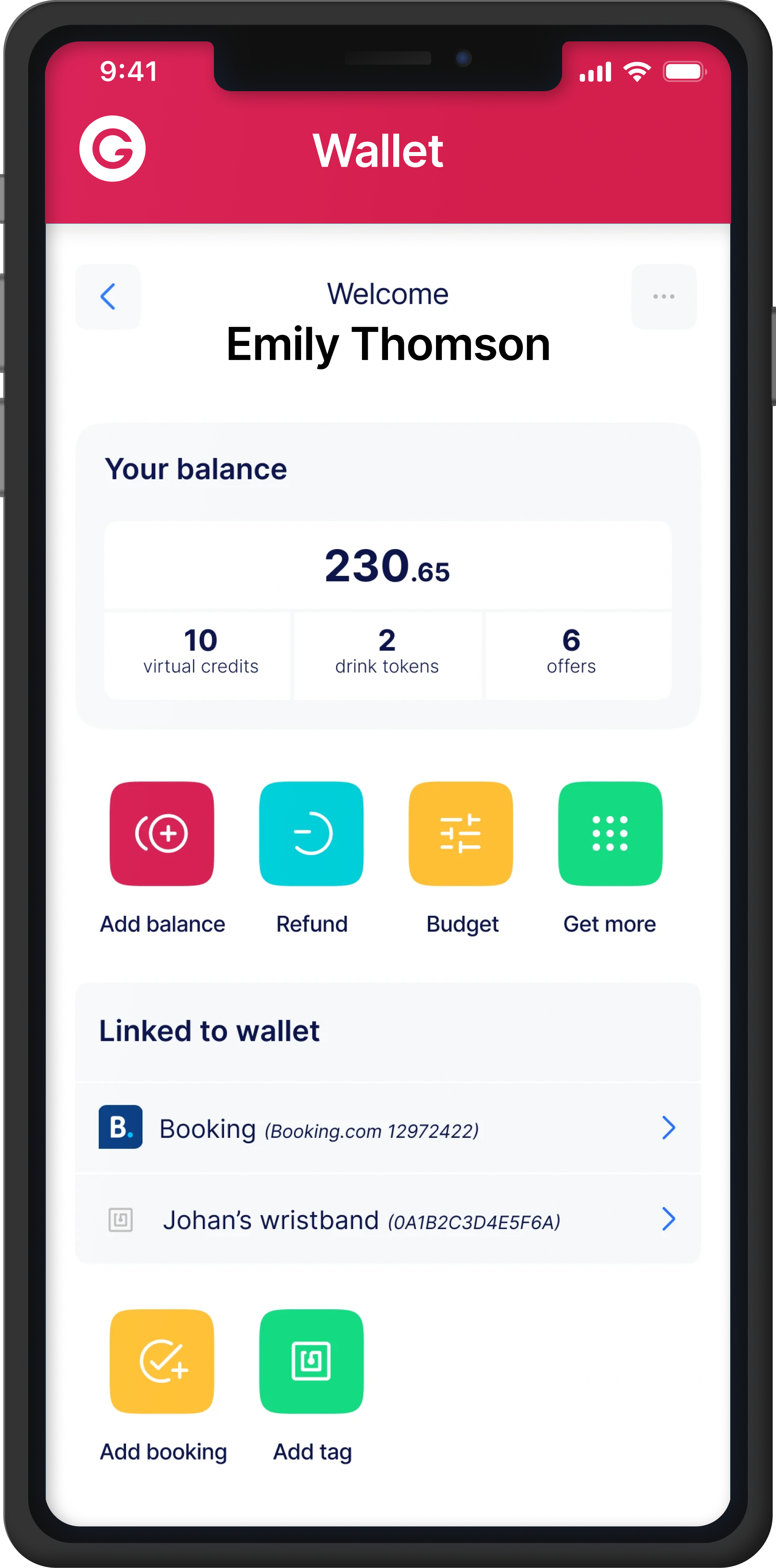
Task: Tap Get more
Action: coord(610,833)
